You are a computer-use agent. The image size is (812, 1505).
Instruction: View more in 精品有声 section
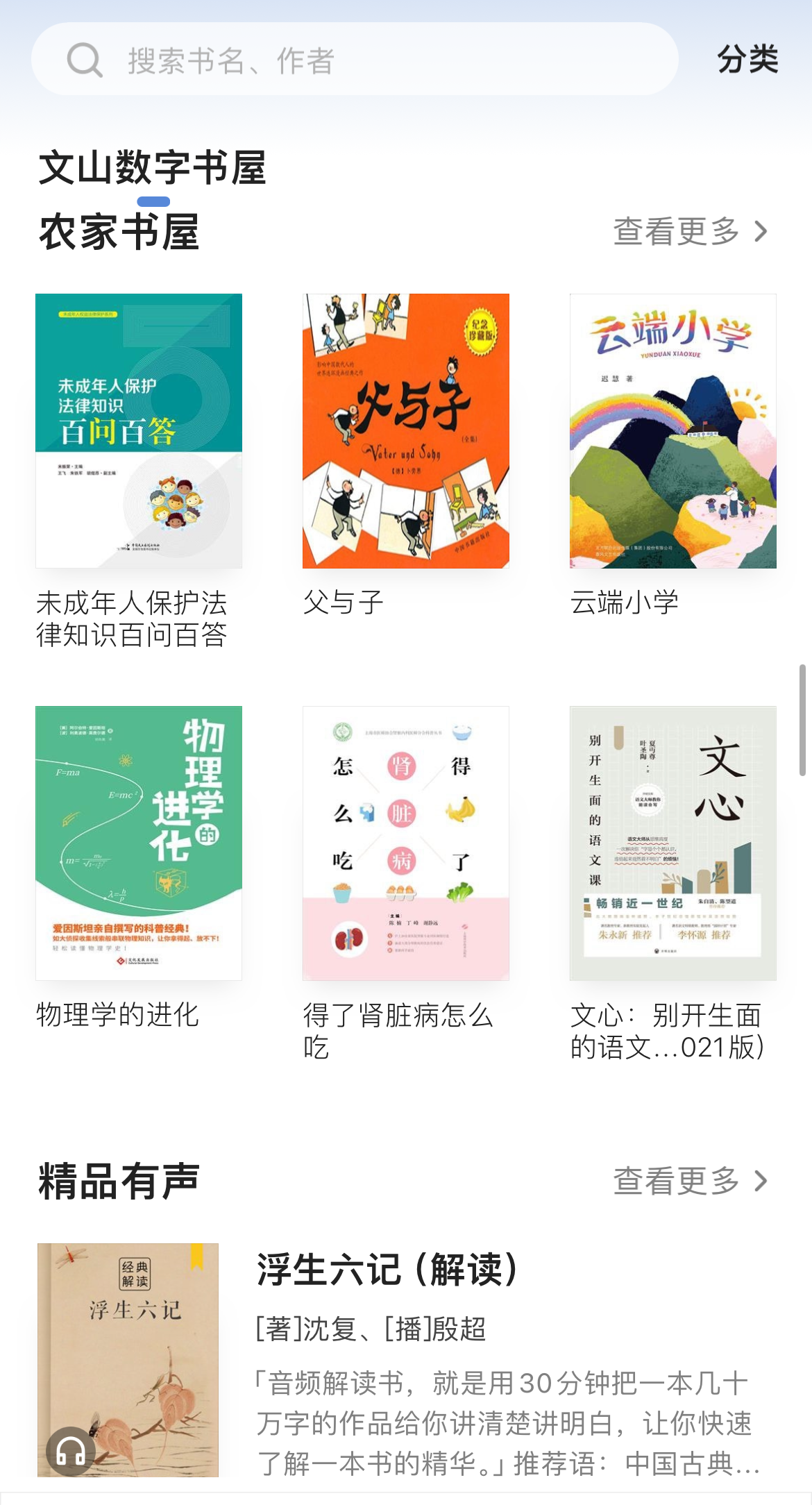click(690, 1181)
